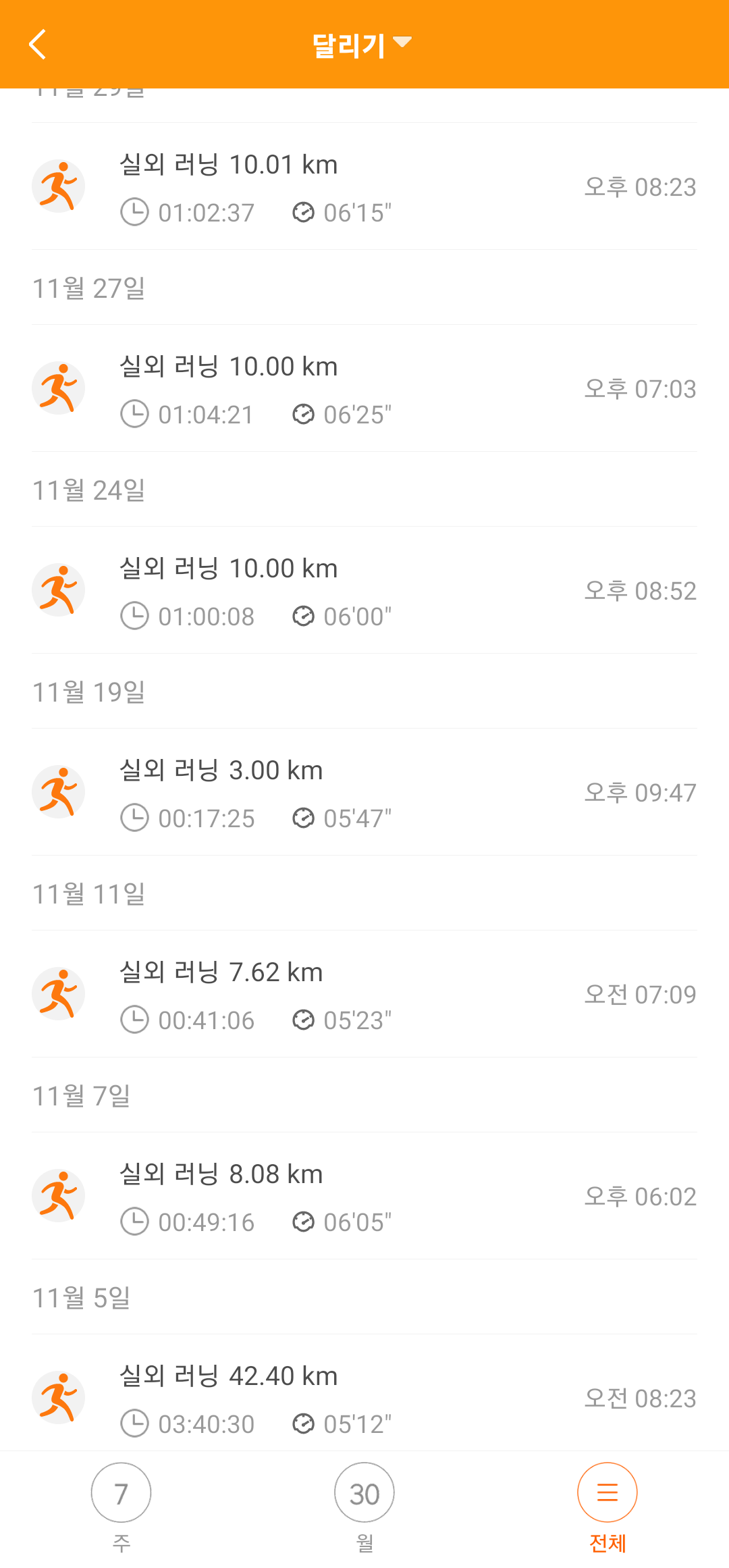Screen dimensions: 729x1568
Task: Go back using the header arrow
Action: (x=38, y=45)
